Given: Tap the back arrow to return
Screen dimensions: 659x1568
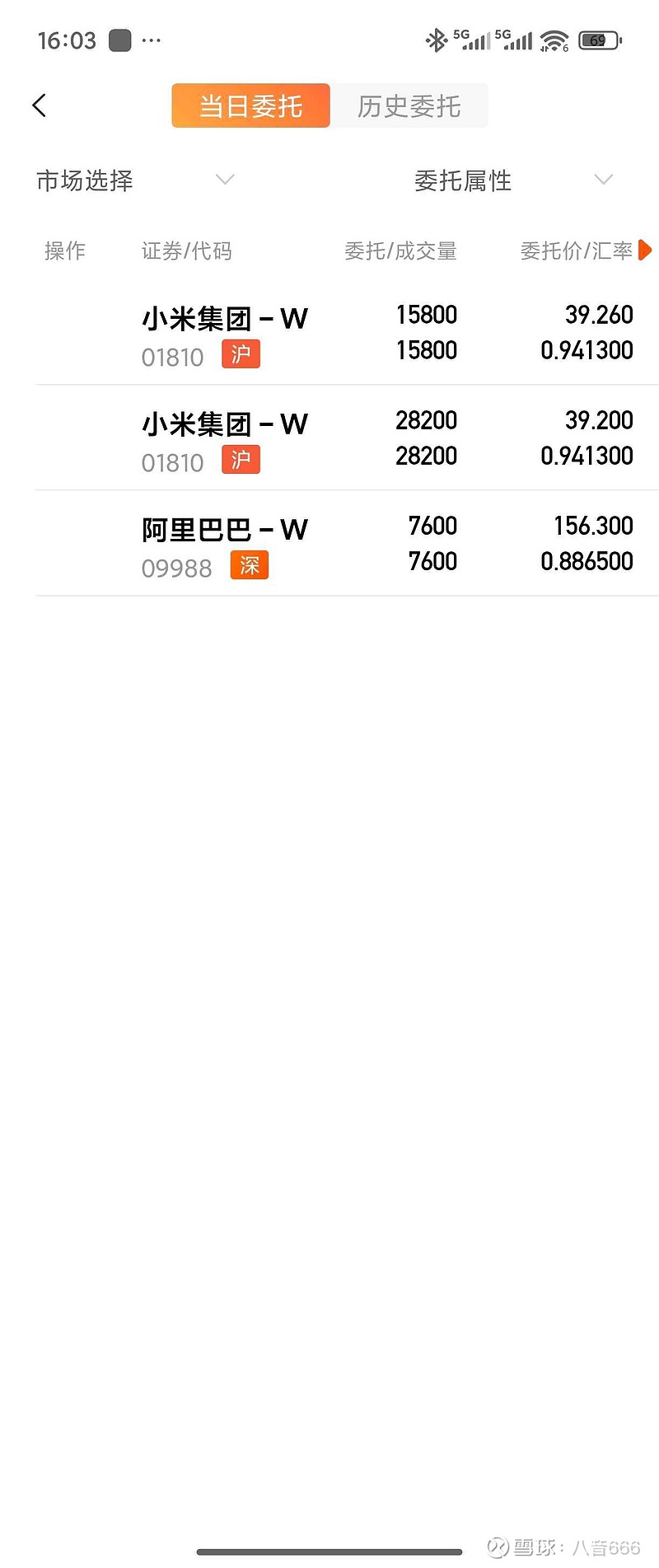Looking at the screenshot, I should click(x=39, y=105).
